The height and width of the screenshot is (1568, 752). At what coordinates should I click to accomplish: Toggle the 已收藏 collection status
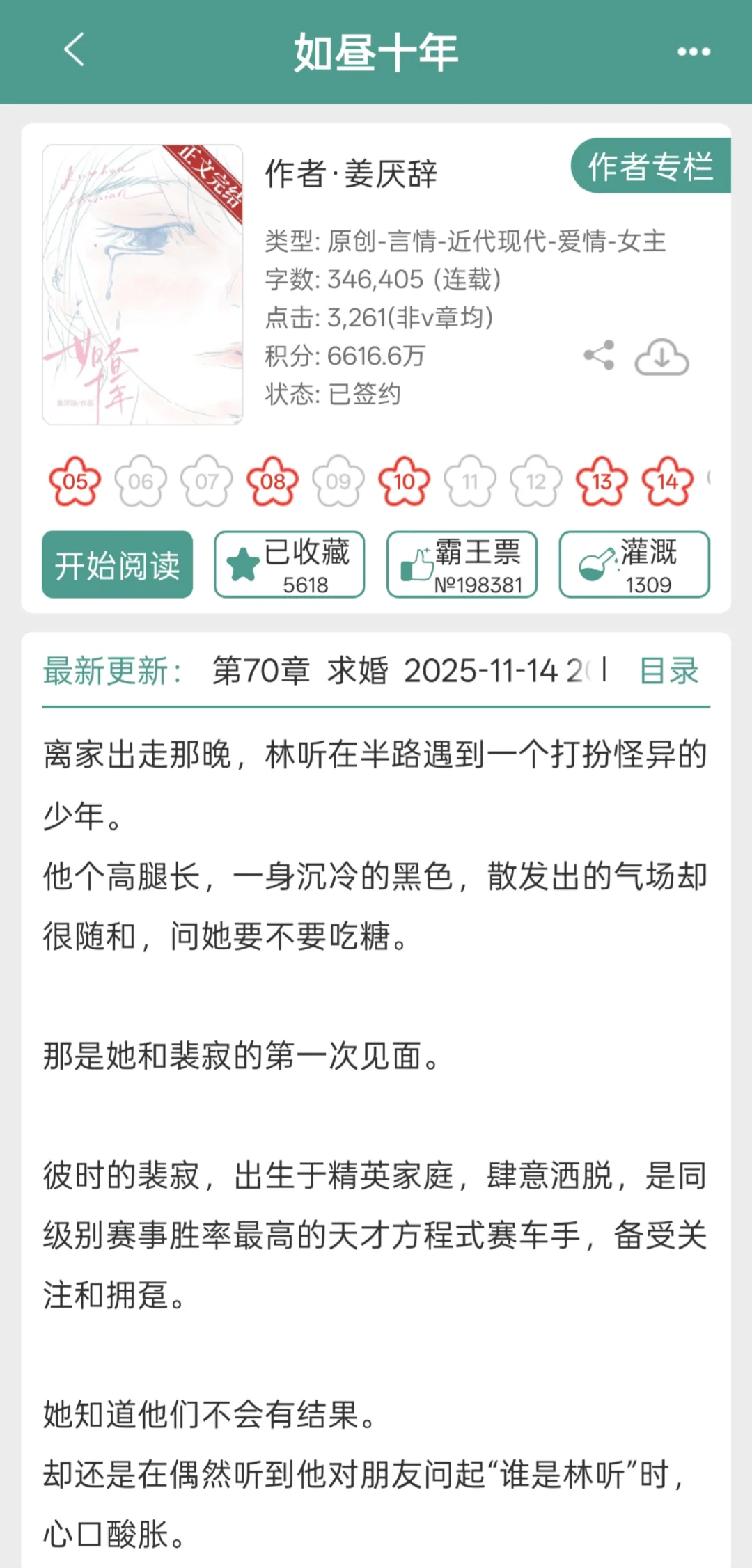(x=288, y=564)
